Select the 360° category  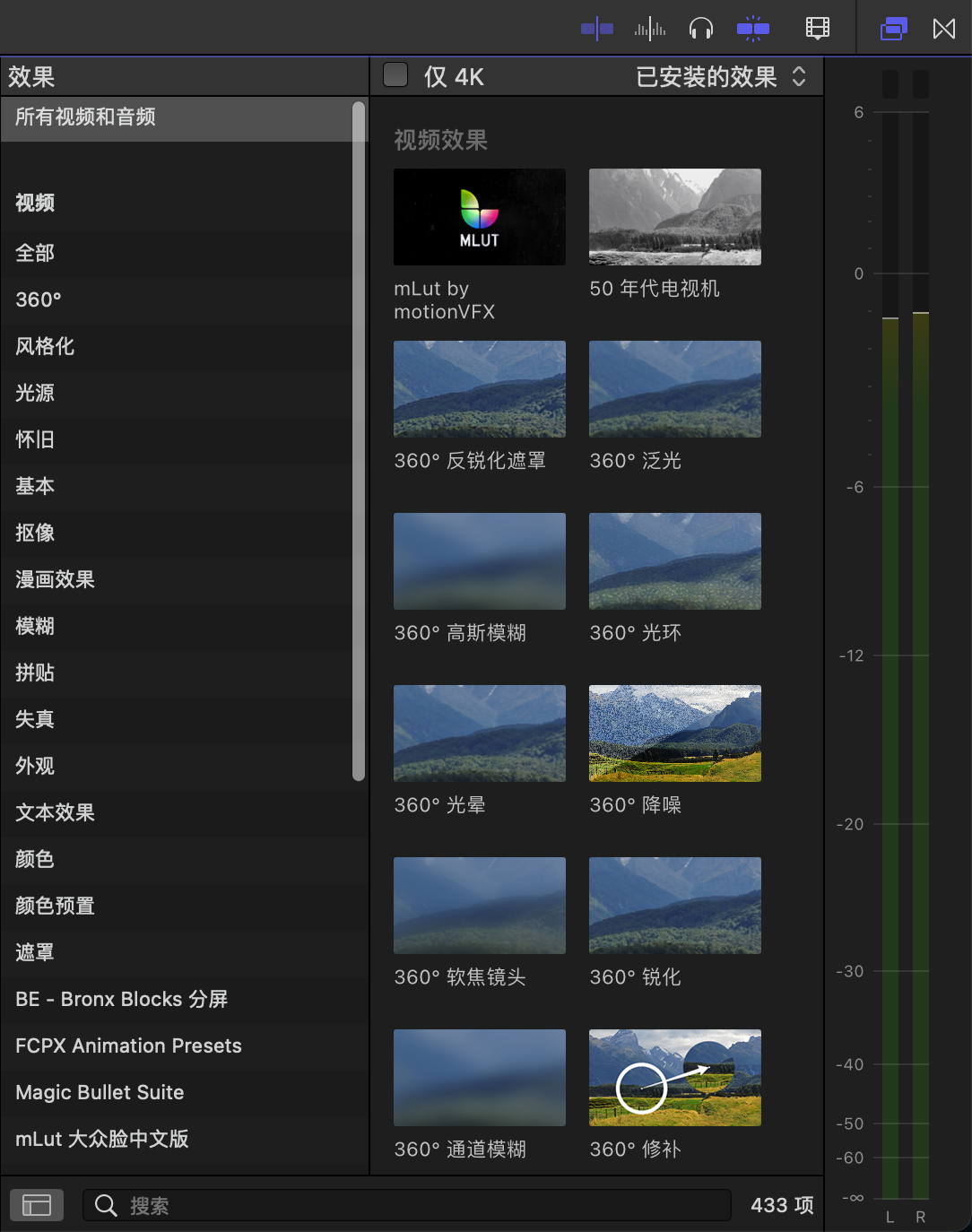[x=39, y=299]
